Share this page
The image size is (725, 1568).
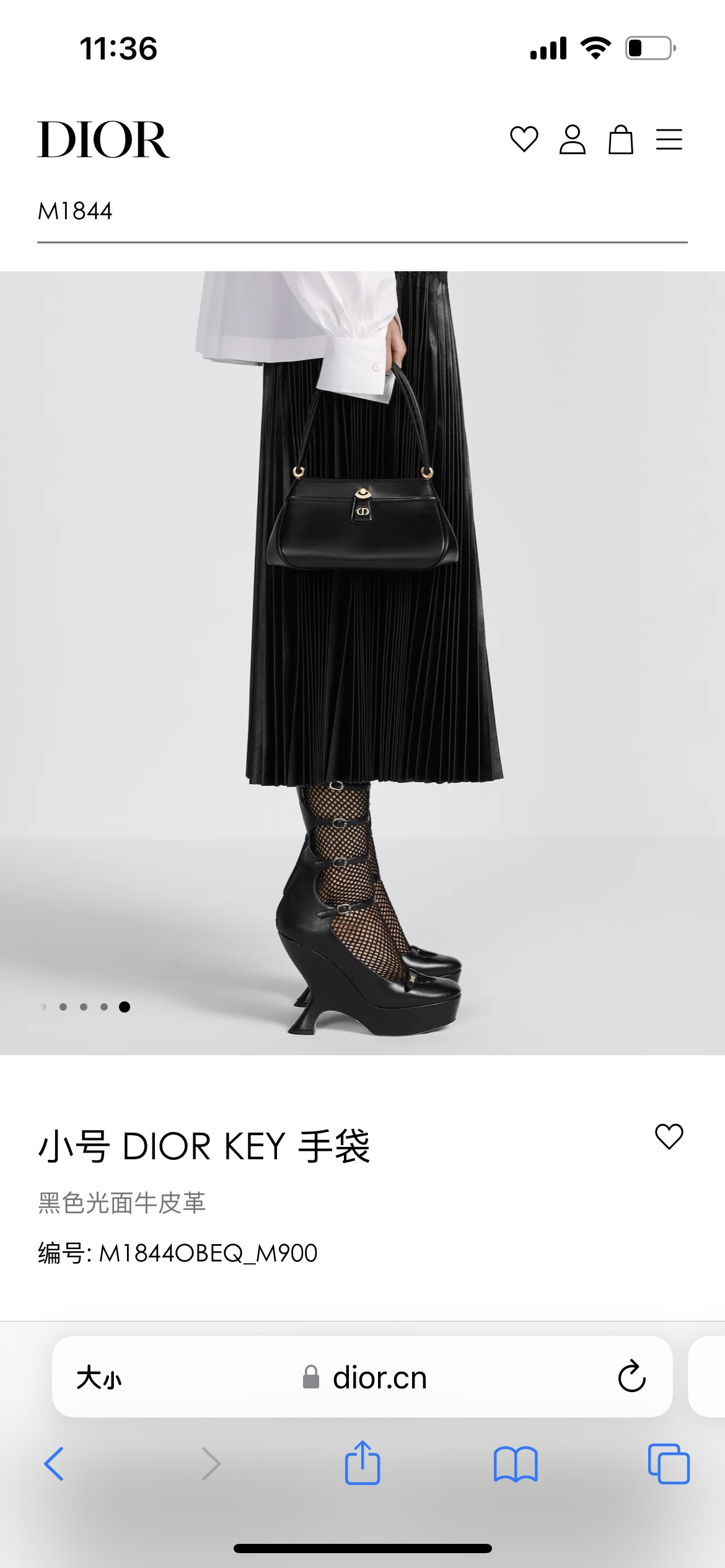click(x=362, y=1463)
